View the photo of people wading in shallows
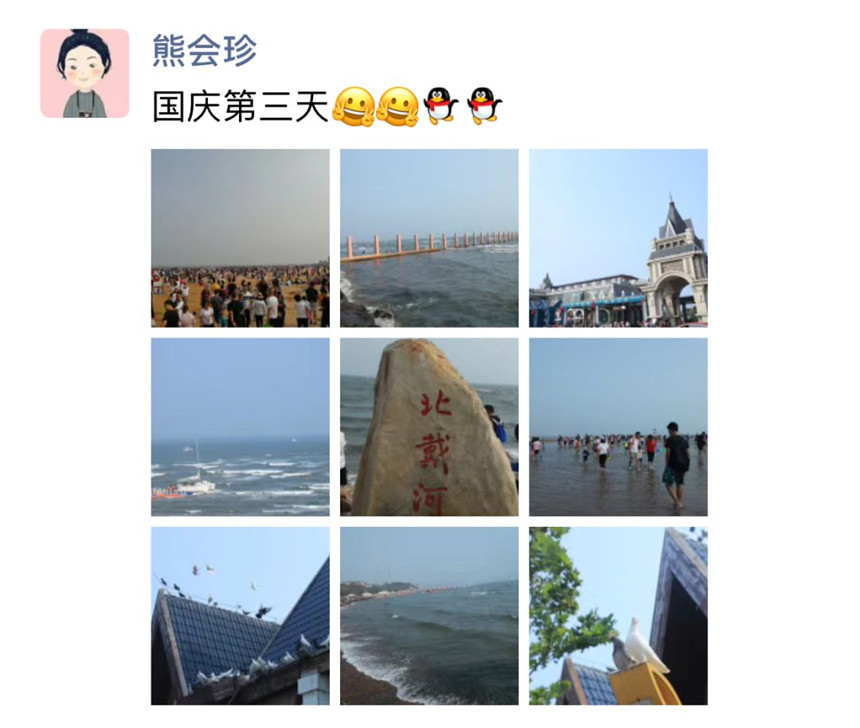The image size is (860, 728). pos(618,427)
